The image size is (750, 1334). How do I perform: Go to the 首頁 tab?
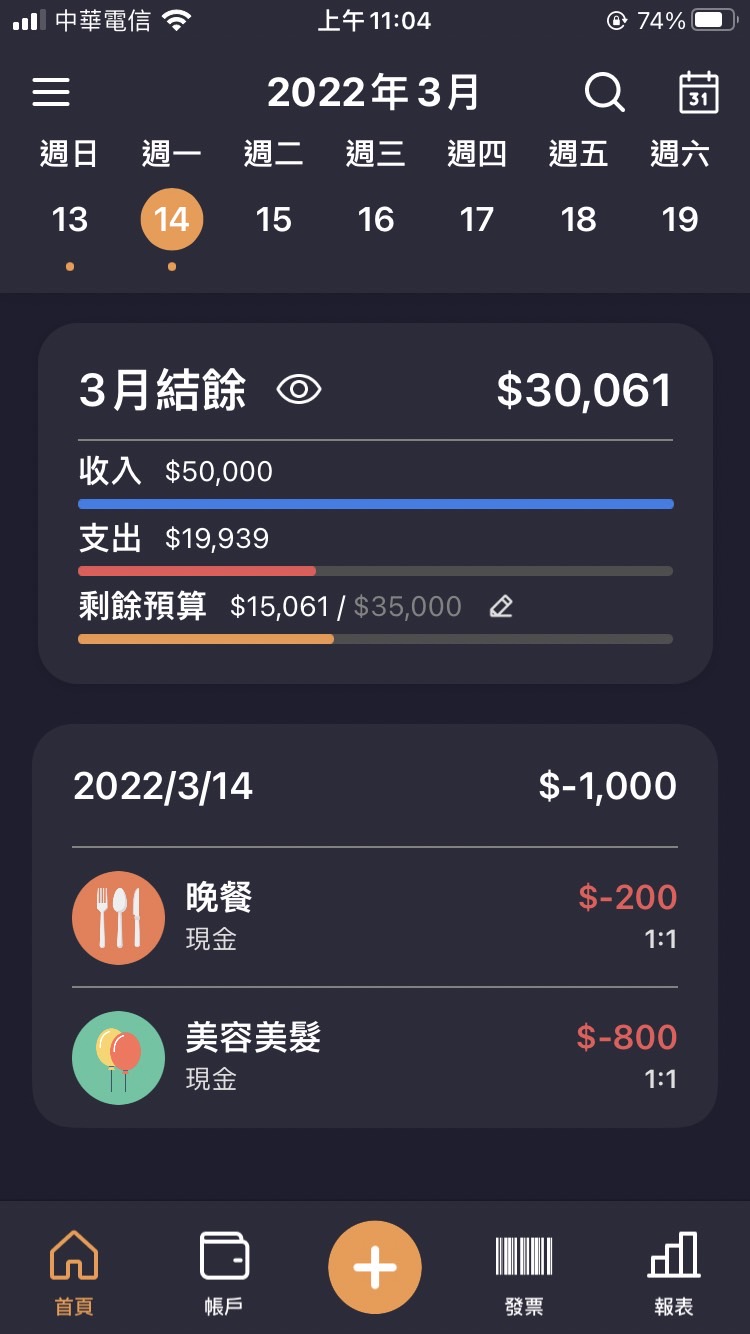(74, 1272)
